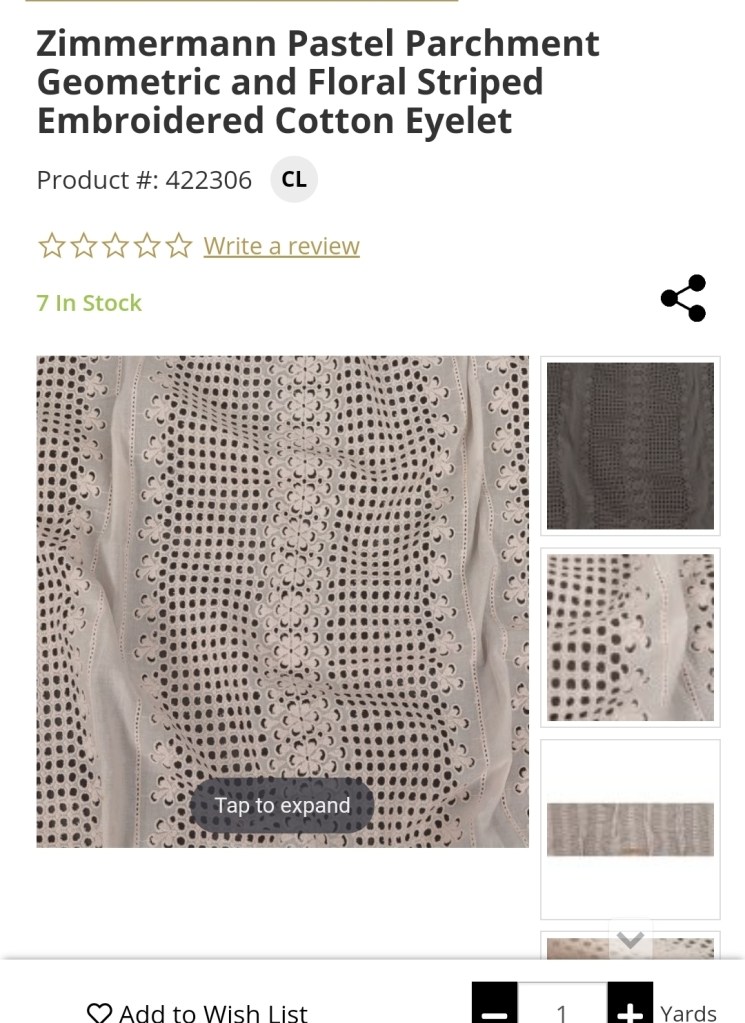
Task: Select the close-up eyelet thumbnail
Action: [630, 637]
